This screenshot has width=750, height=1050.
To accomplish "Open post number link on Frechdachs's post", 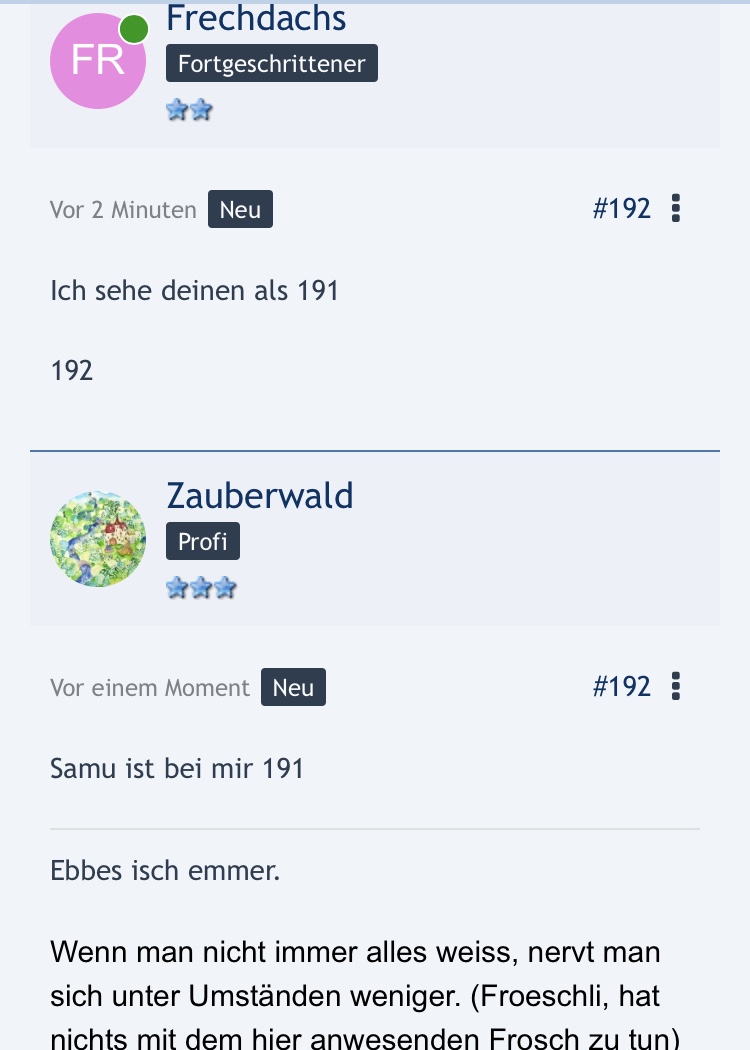I will pyautogui.click(x=621, y=208).
